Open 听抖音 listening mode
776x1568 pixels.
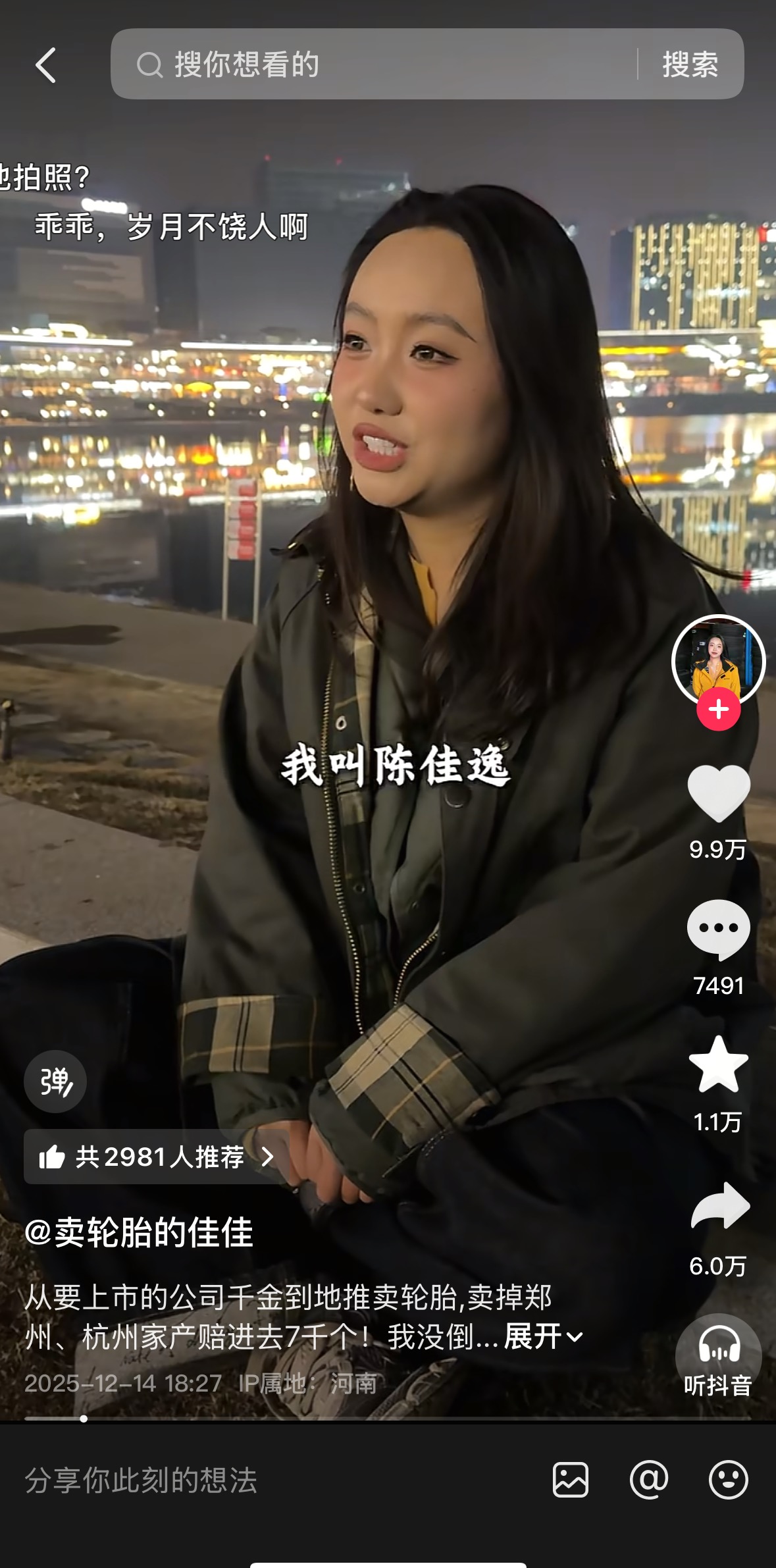click(719, 1356)
